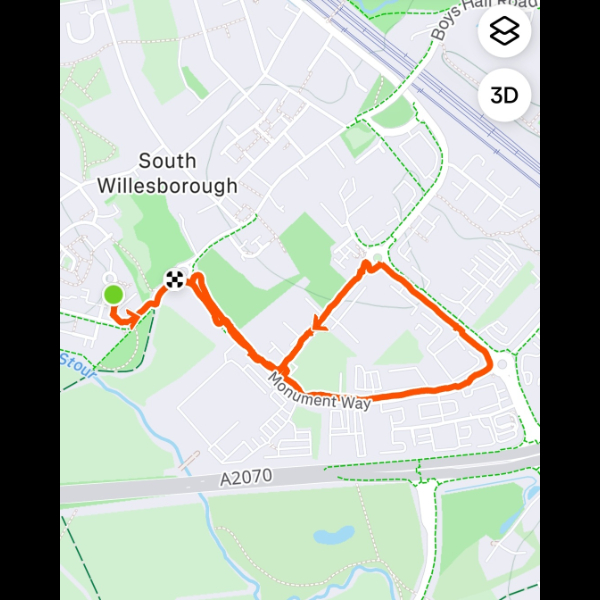The height and width of the screenshot is (600, 600).
Task: Open the map layers selector
Action: 504,34
